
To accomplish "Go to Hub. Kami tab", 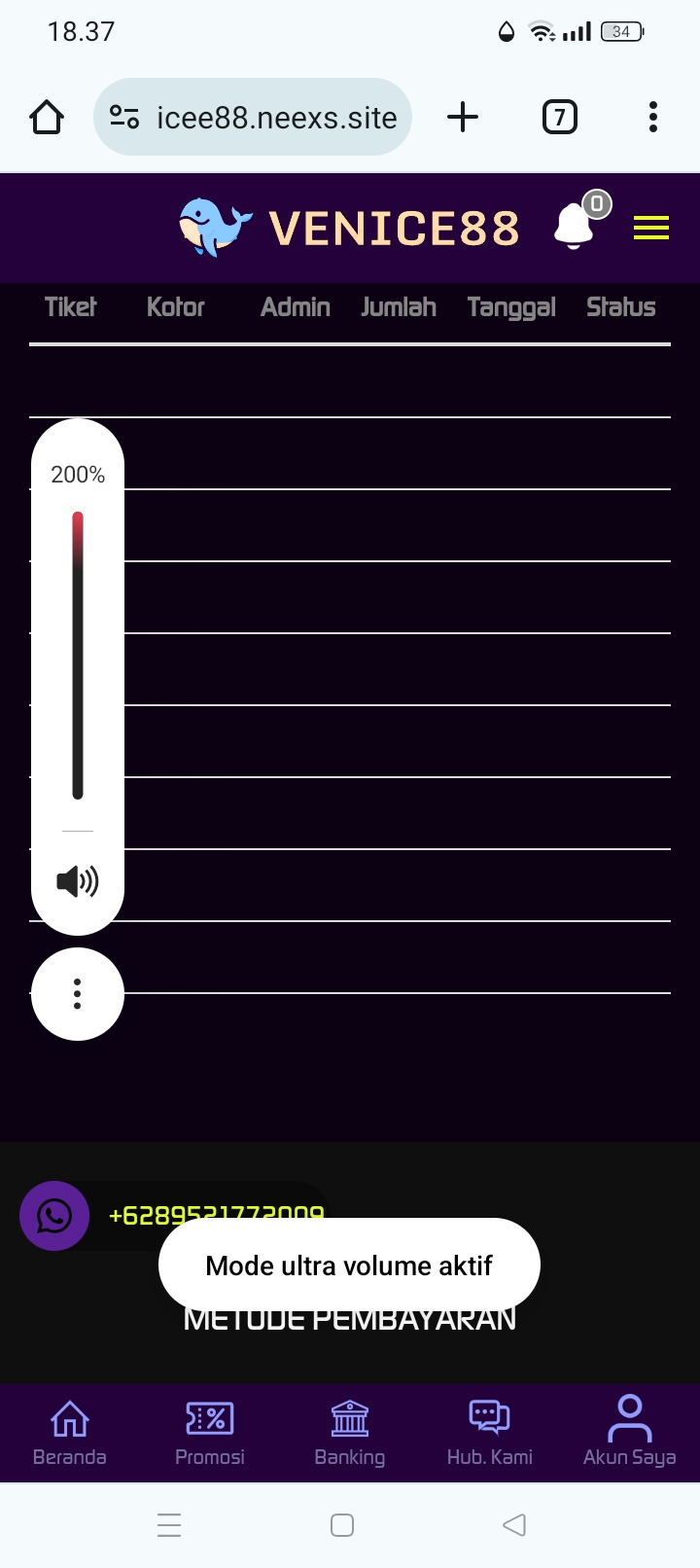I will point(490,1432).
